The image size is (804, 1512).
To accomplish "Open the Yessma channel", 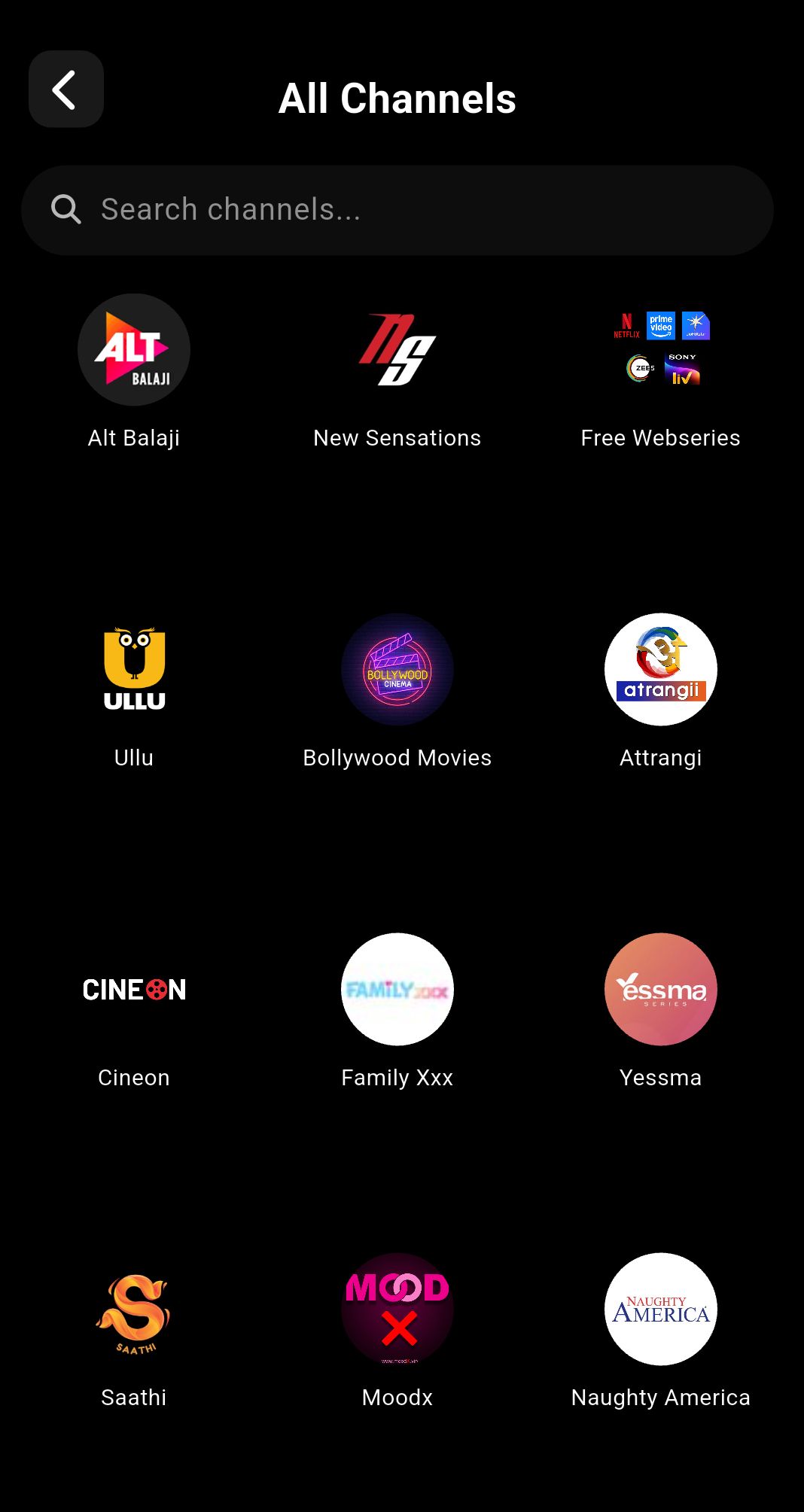I will pyautogui.click(x=660, y=990).
